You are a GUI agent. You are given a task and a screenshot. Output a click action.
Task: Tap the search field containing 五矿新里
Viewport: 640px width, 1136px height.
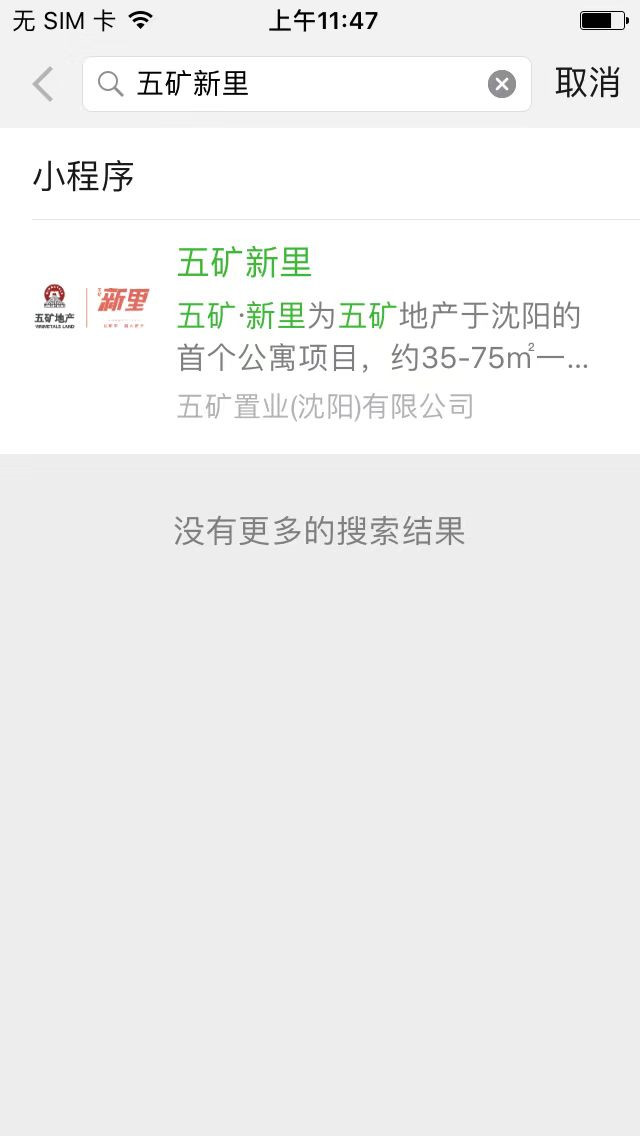click(307, 84)
